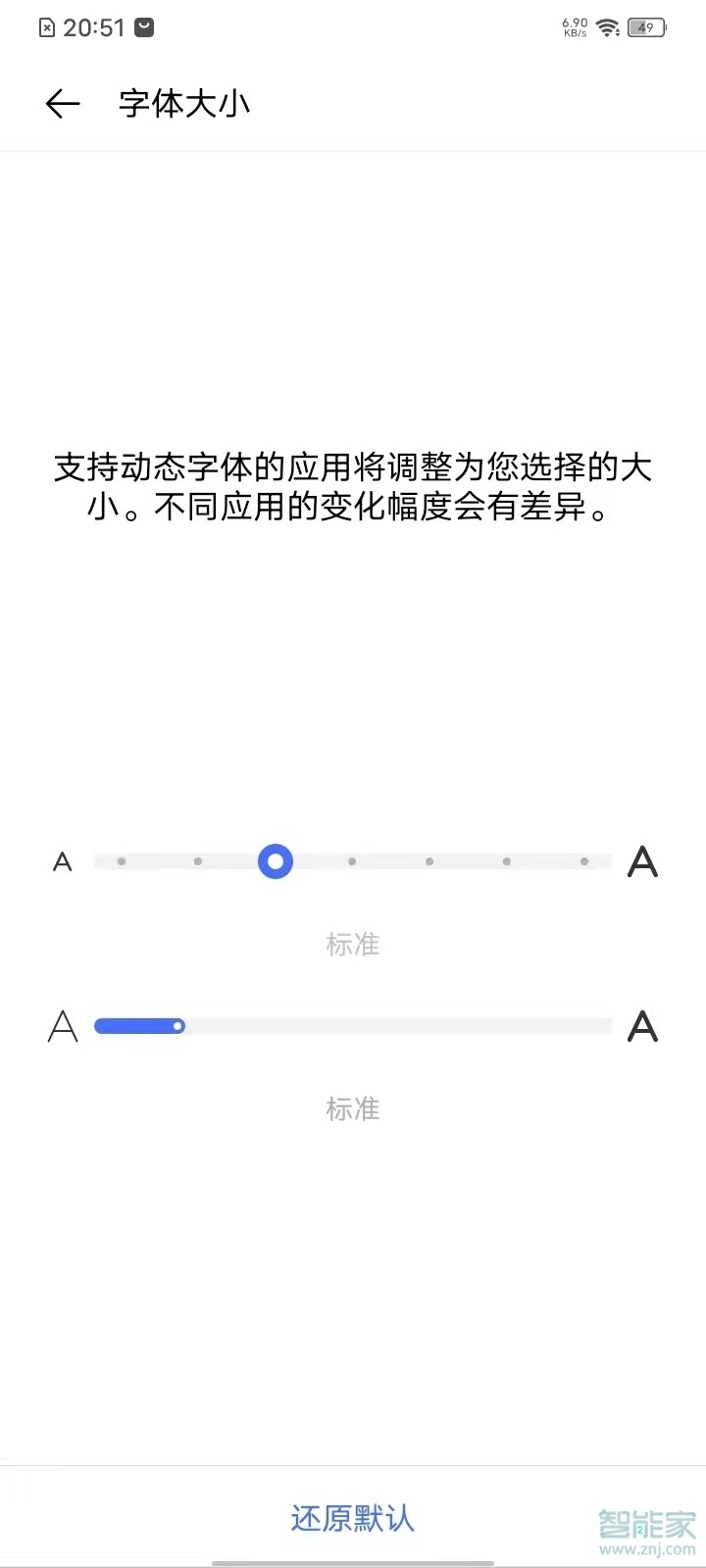Tap the leftmost tick on the font size slider
The image size is (706, 1568).
tap(122, 861)
